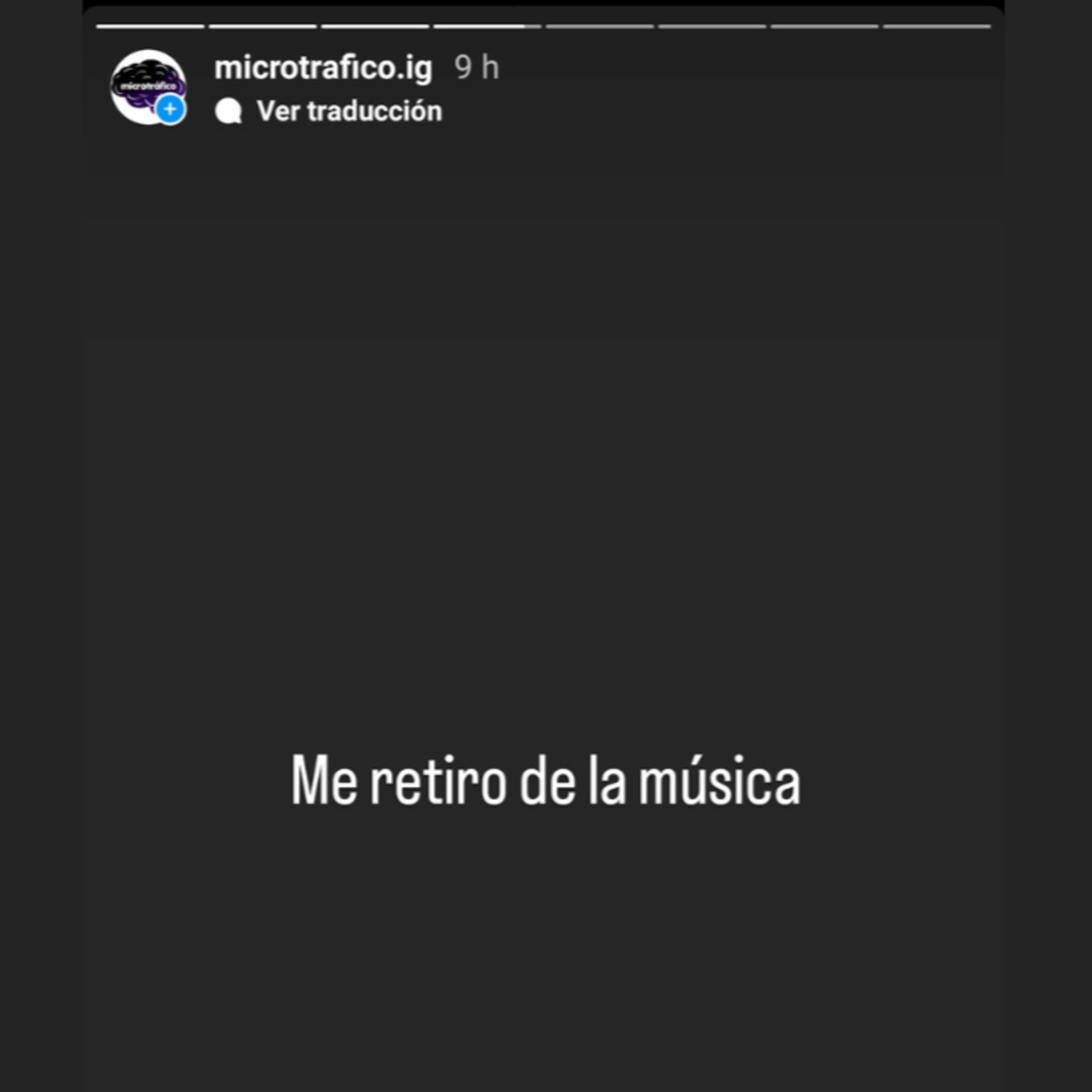Tap Ver traducción to translate story
Viewport: 1092px width, 1092px height.
point(348,111)
